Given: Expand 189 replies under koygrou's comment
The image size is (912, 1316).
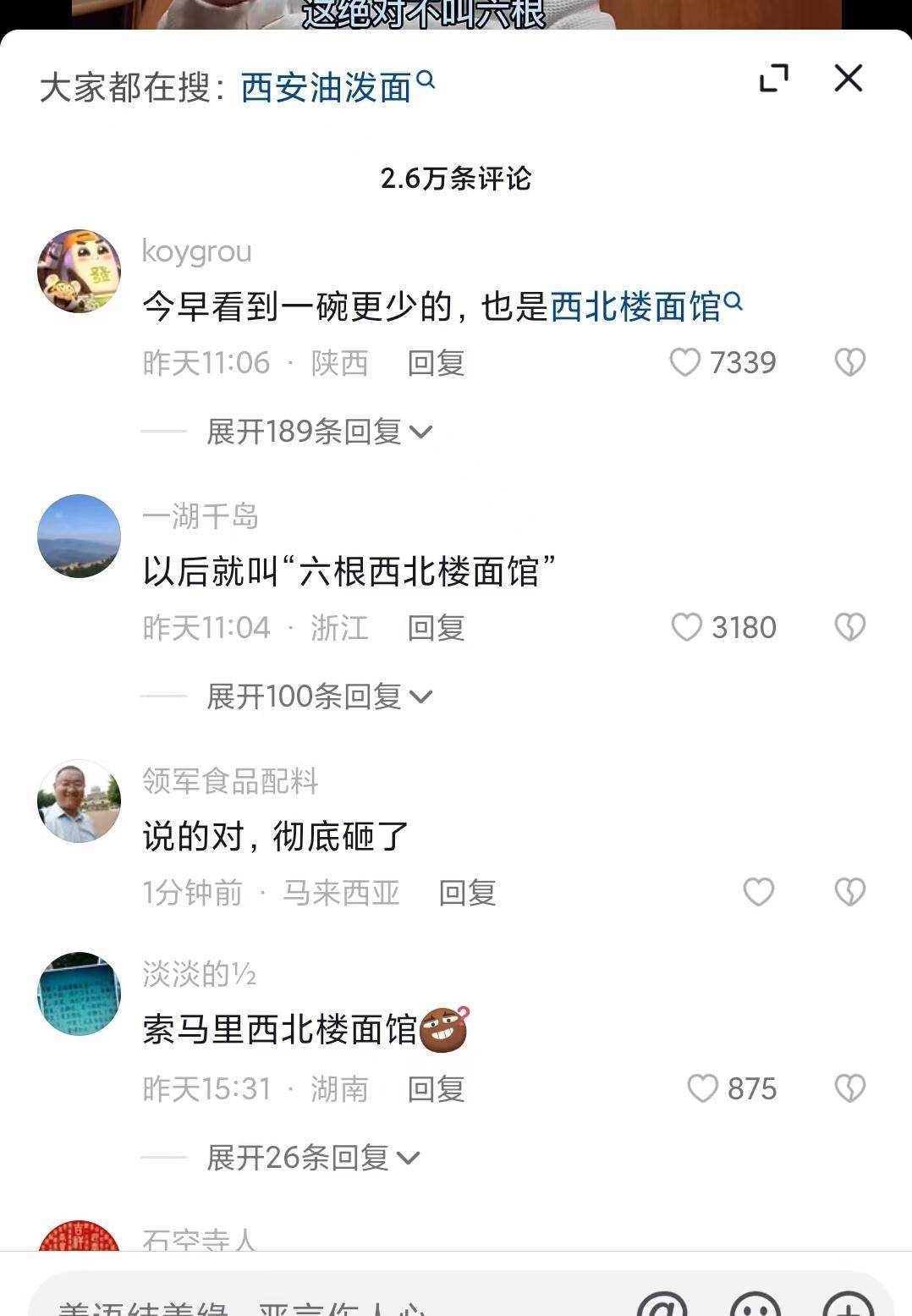Looking at the screenshot, I should coord(318,432).
